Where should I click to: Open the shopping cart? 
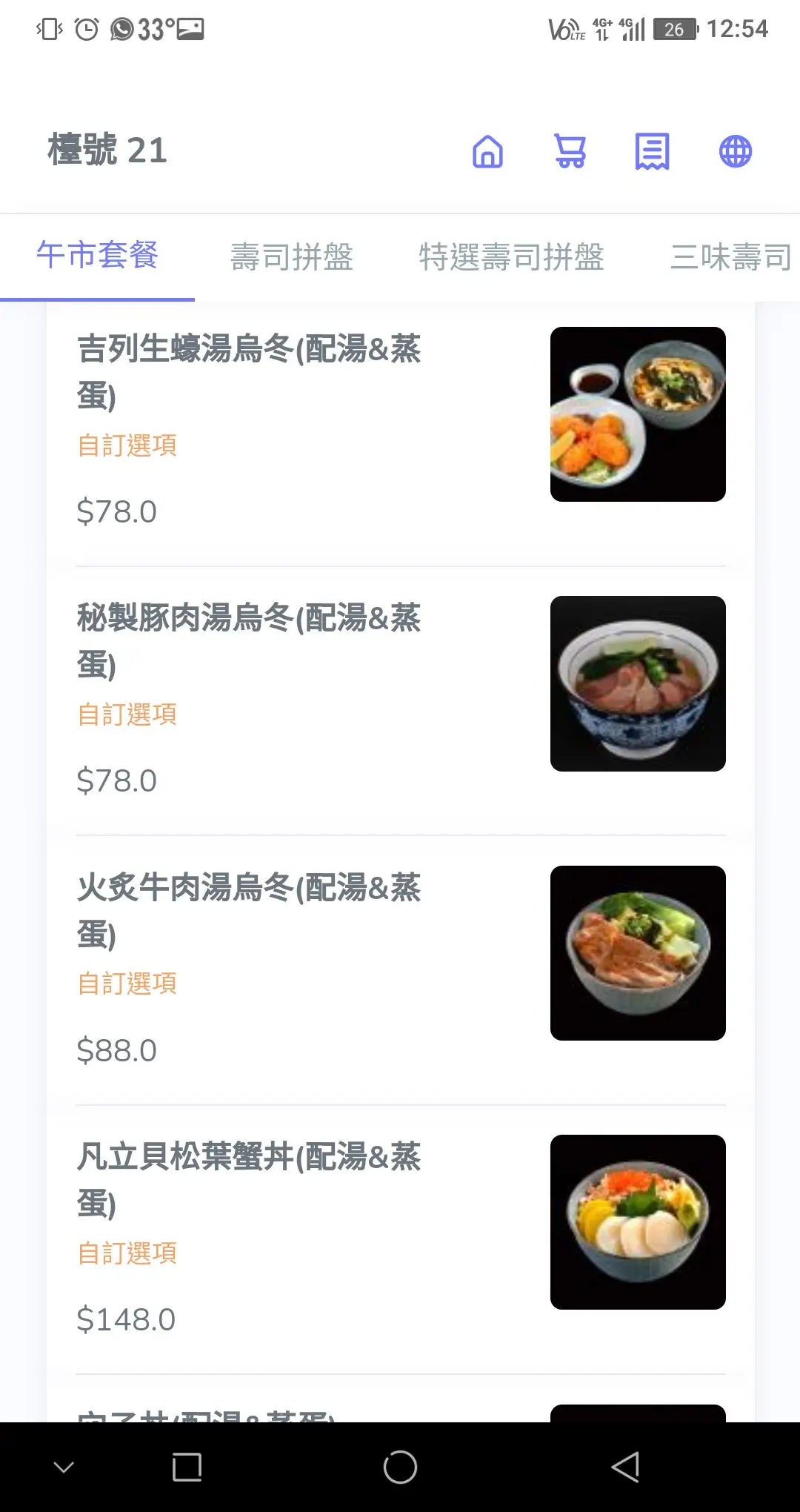click(x=569, y=152)
